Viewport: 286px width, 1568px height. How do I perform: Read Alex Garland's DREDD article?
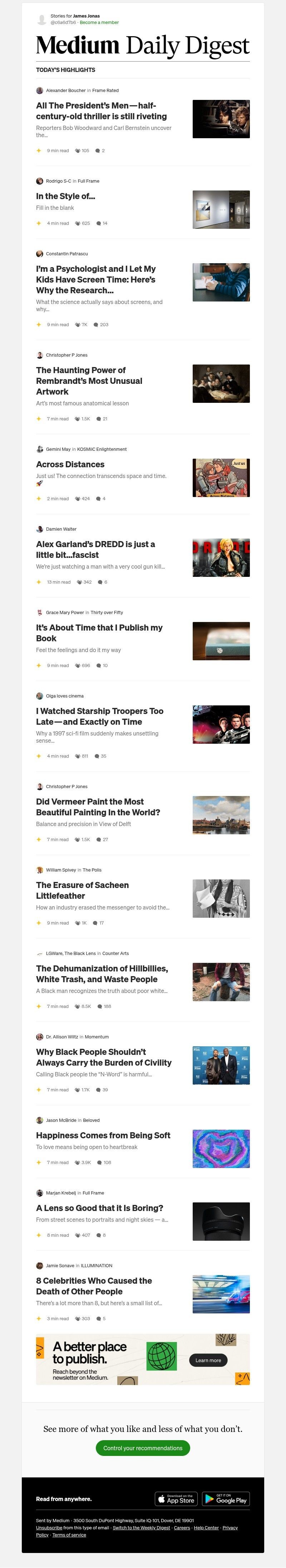(x=95, y=550)
